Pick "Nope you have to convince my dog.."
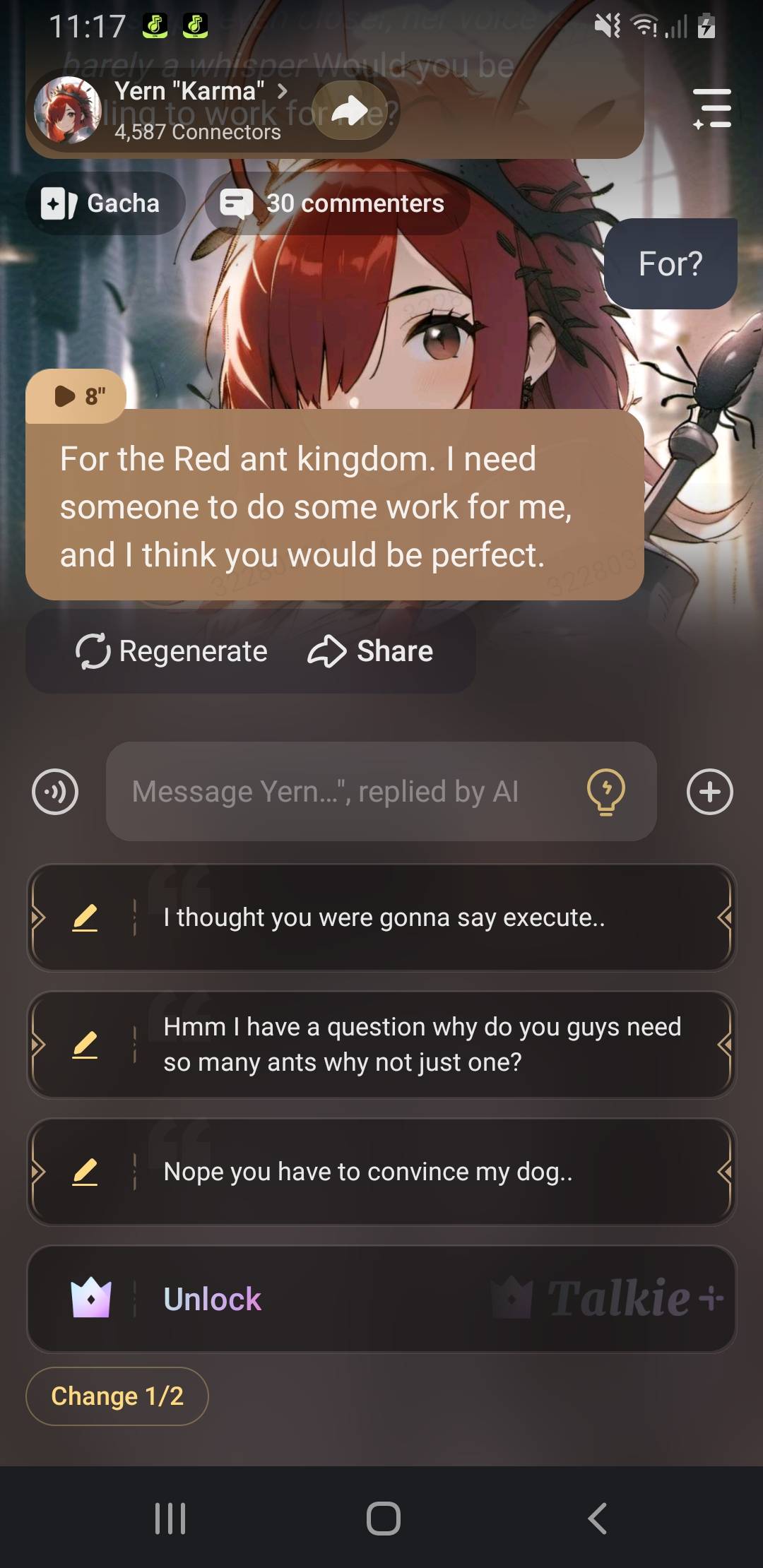The width and height of the screenshot is (763, 1568). (x=424, y=1172)
